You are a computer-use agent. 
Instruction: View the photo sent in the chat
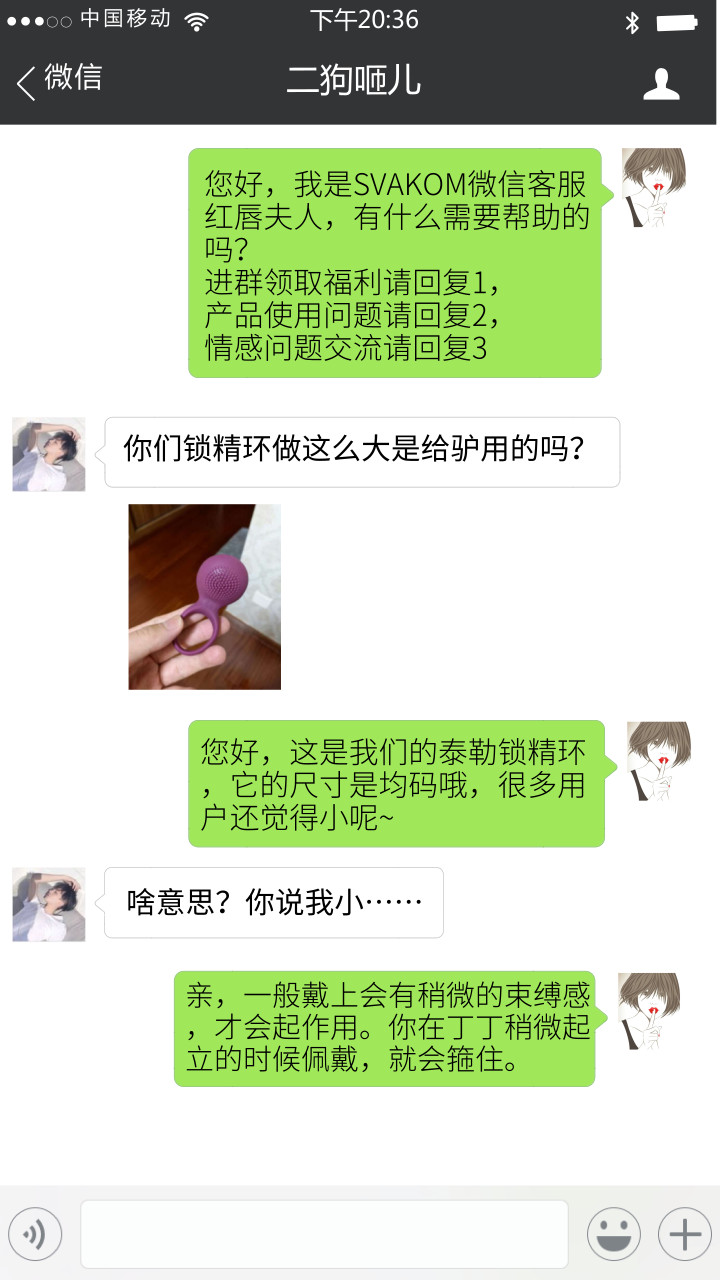pos(205,596)
